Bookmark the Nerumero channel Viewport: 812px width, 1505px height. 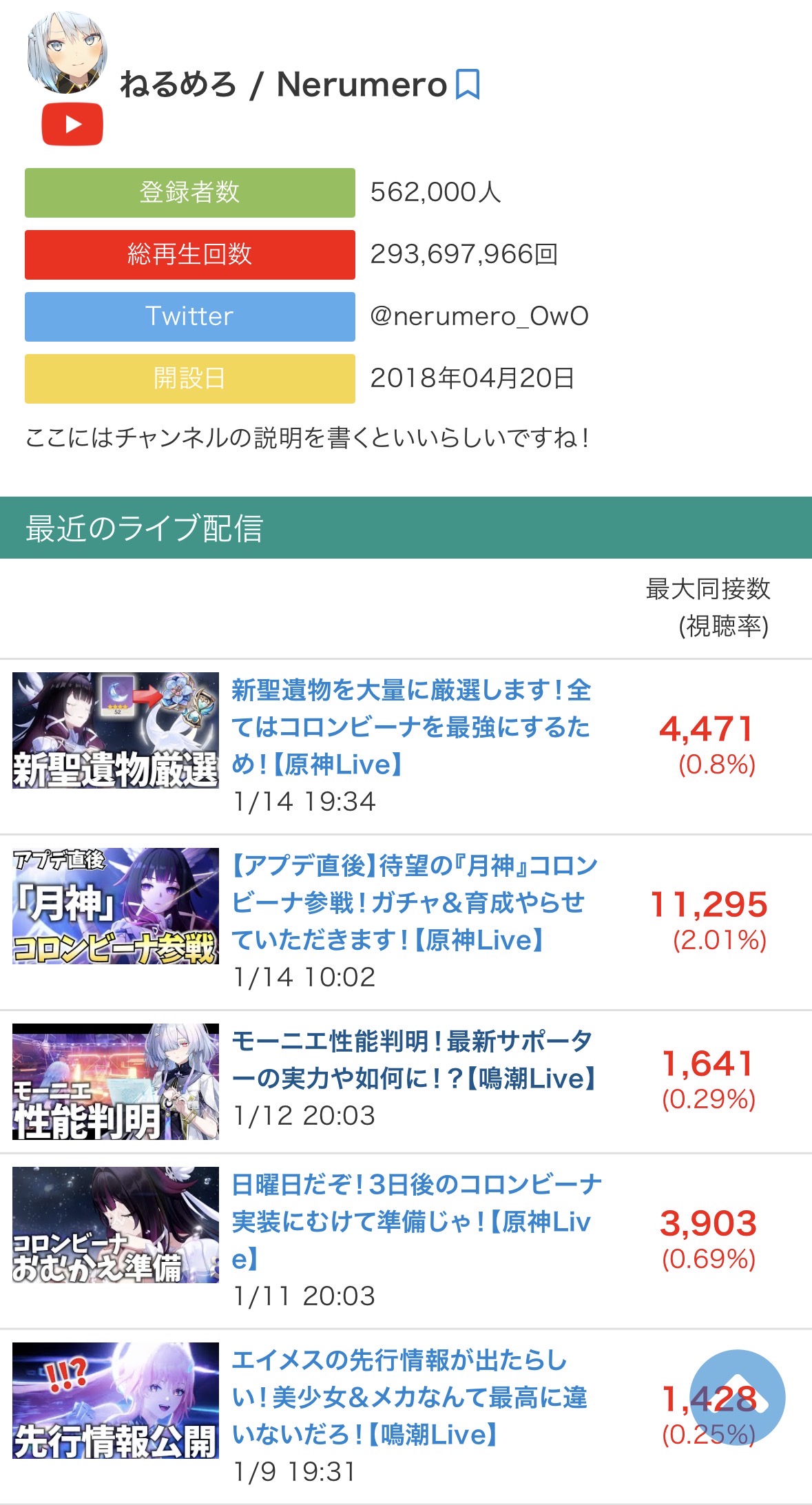(468, 85)
